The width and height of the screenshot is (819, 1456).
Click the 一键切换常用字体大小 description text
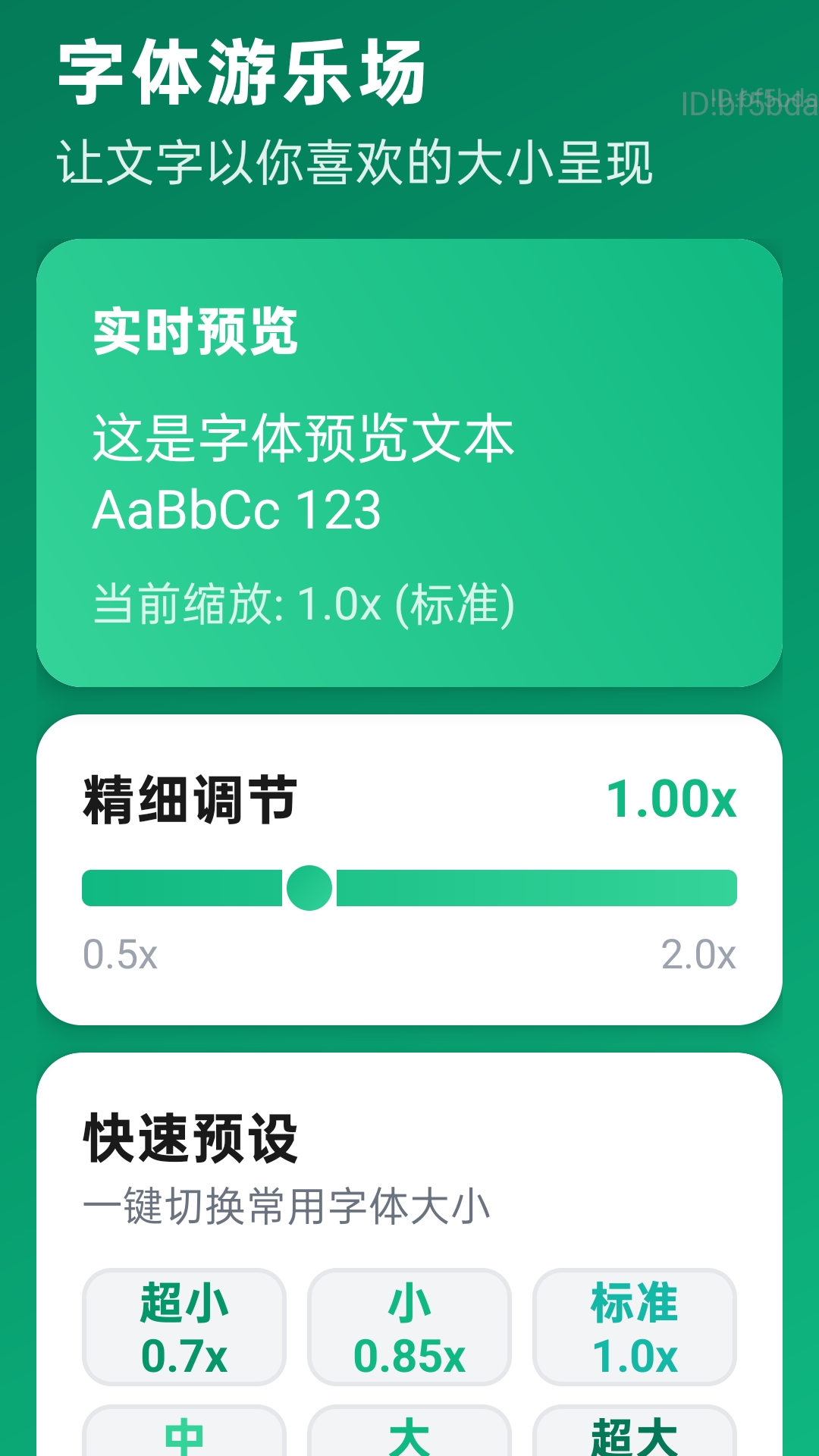(x=288, y=1203)
